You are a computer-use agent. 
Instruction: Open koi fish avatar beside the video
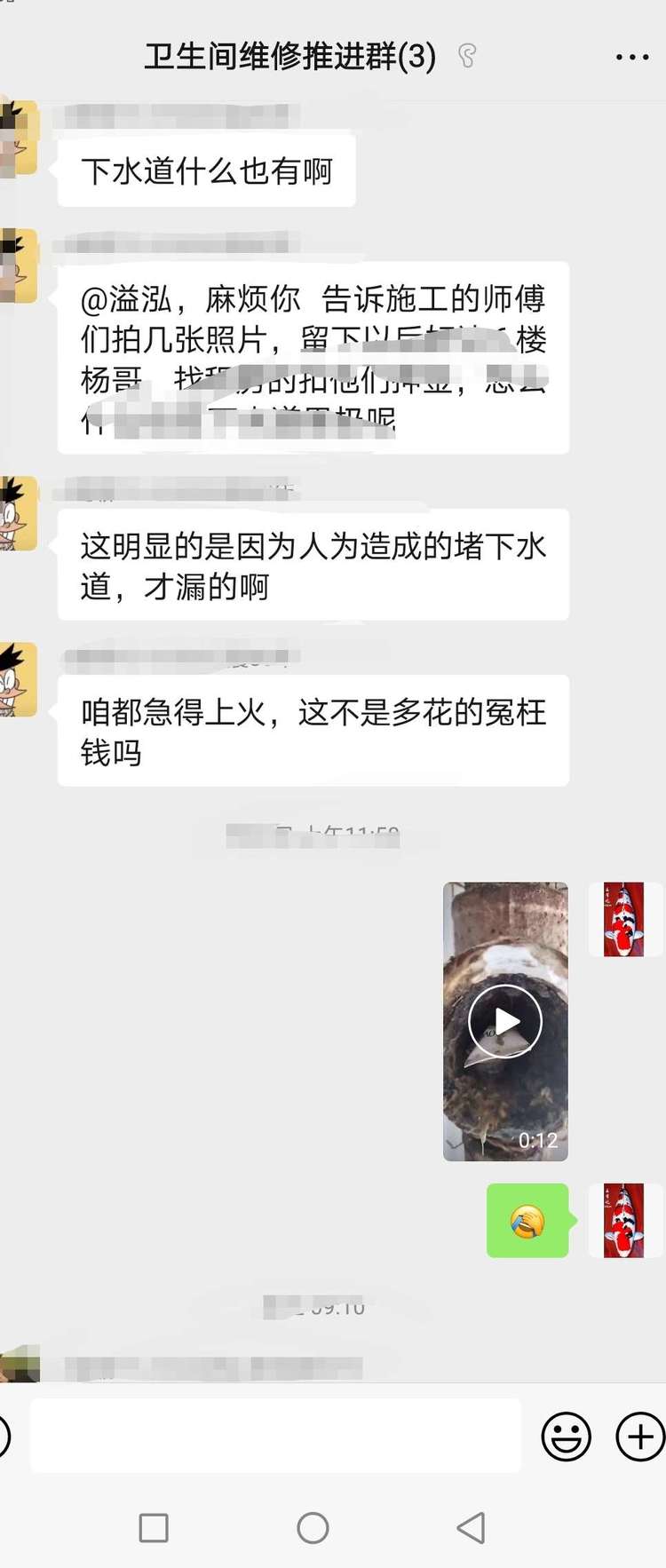click(x=624, y=919)
